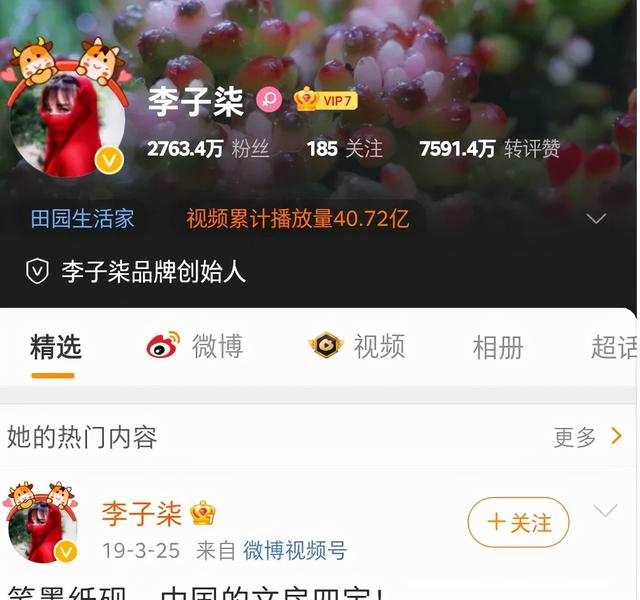This screenshot has width=640, height=600.
Task: Tap the +关注 follow button
Action: tap(518, 522)
